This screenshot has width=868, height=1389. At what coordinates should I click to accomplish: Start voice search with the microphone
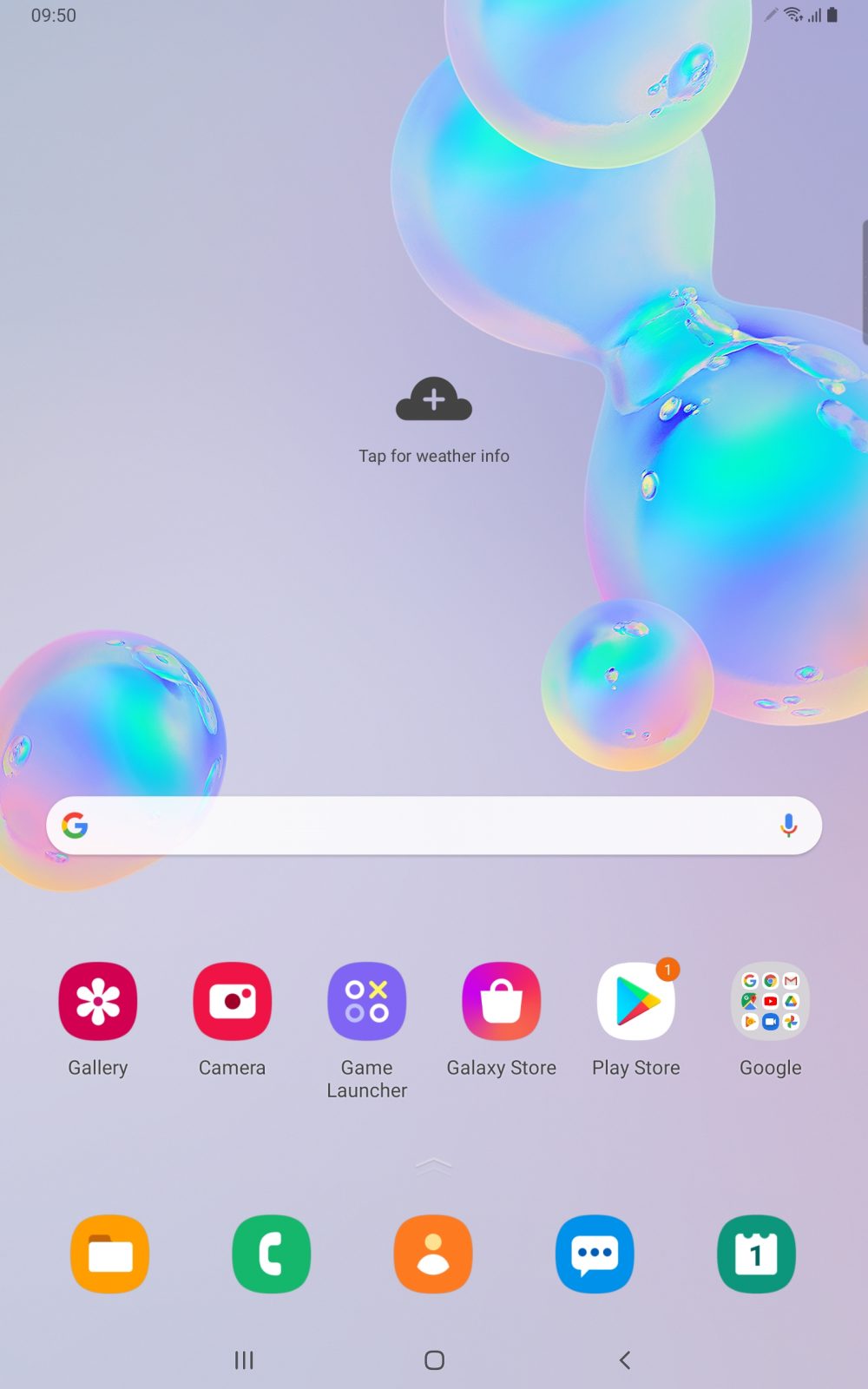click(x=788, y=825)
